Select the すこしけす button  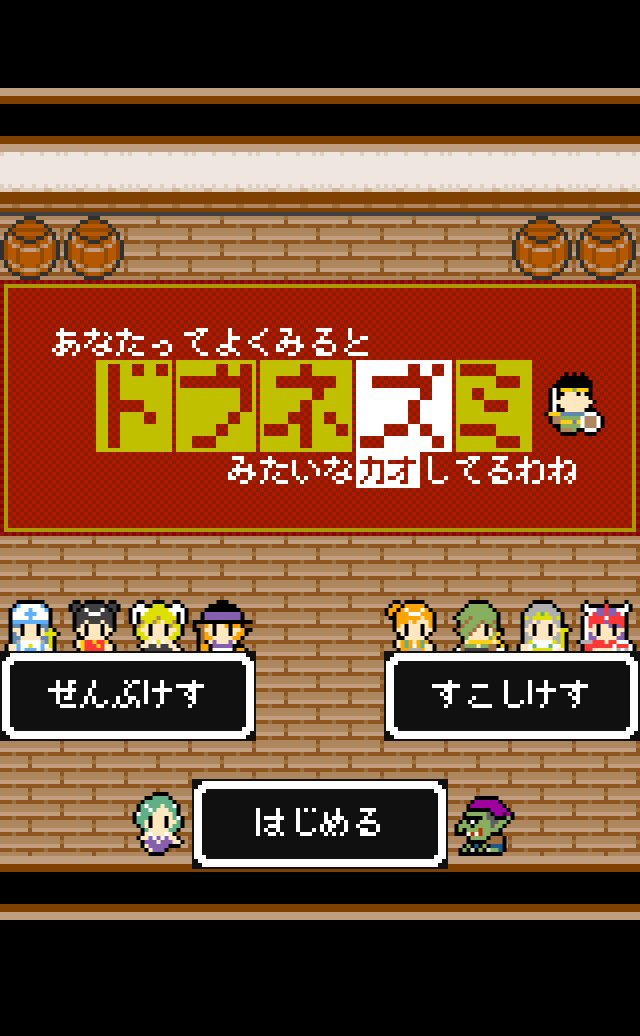(x=511, y=695)
